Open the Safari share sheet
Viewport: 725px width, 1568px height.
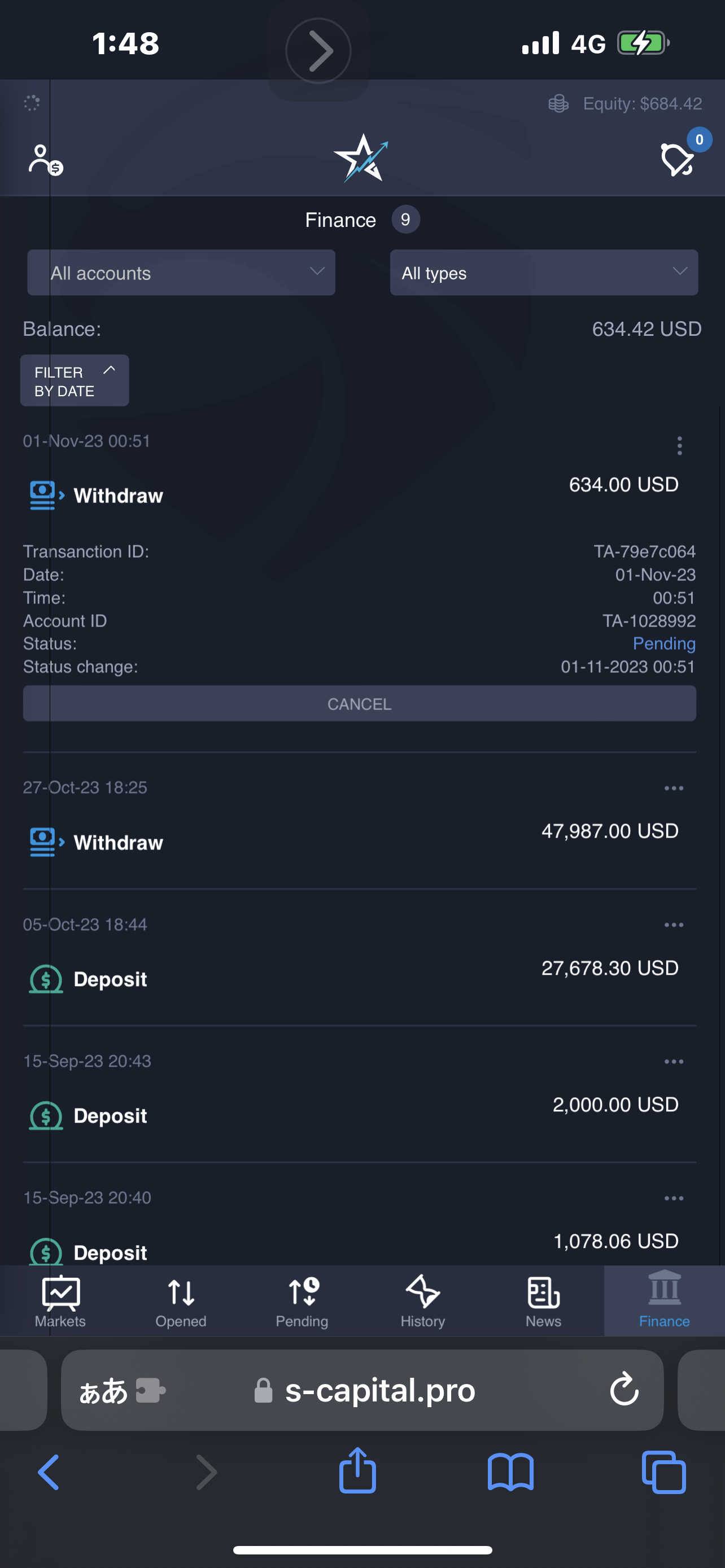pyautogui.click(x=357, y=1470)
